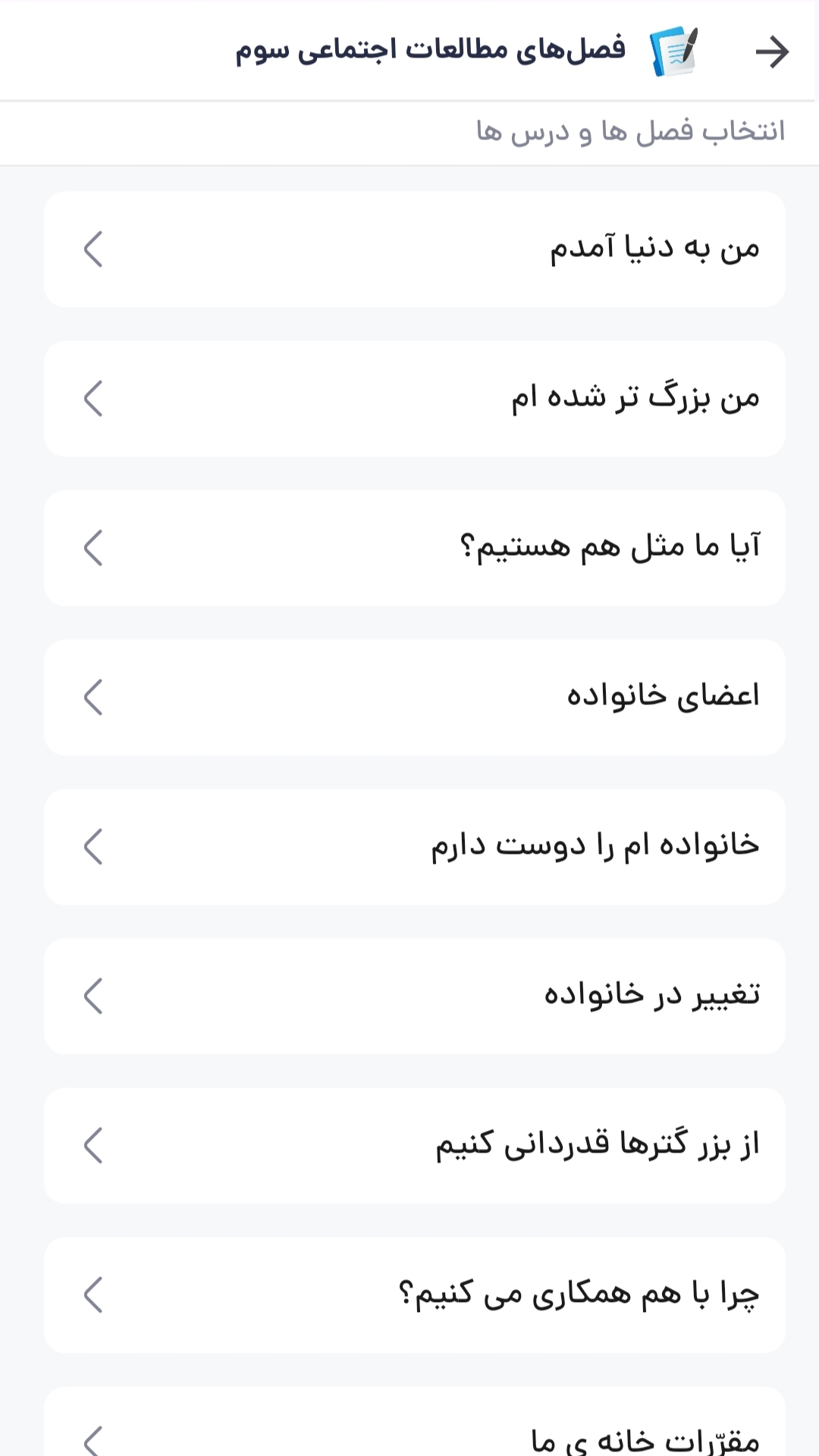Tap the اعضای خانواده lesson row

pyautogui.click(x=414, y=697)
